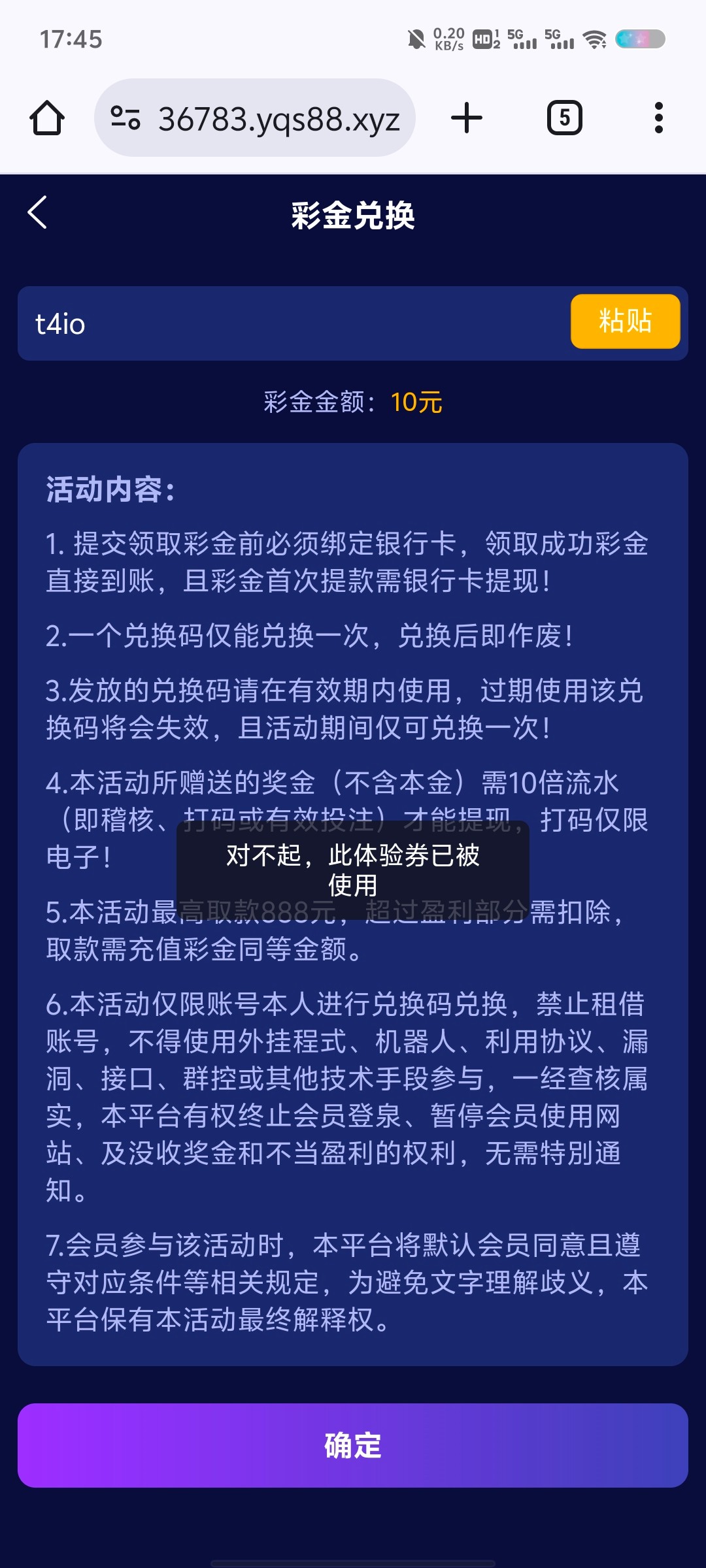
Task: Tap the yellow 粘贴 paste button
Action: pyautogui.click(x=625, y=321)
